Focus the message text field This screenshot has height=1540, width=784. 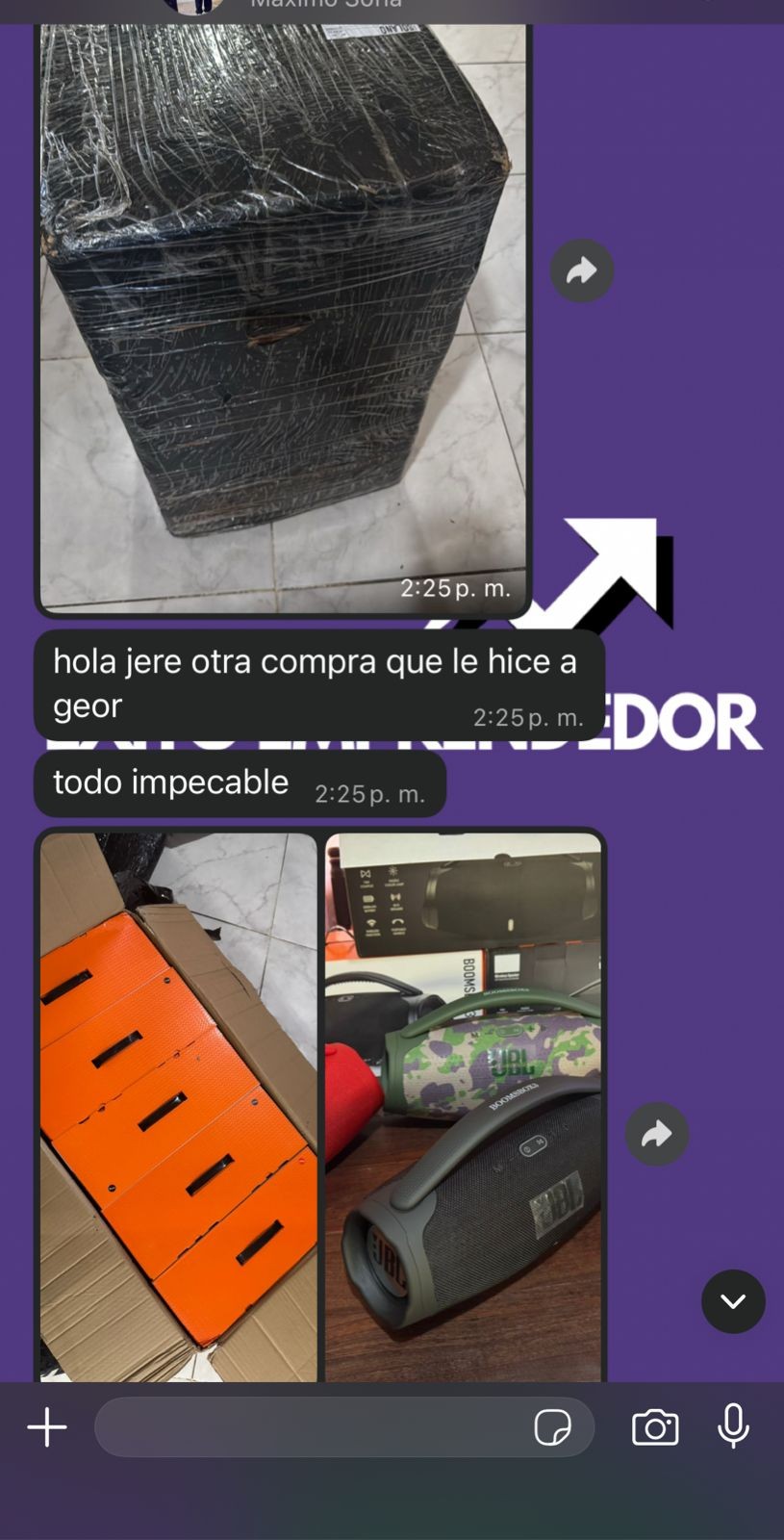point(308,1427)
